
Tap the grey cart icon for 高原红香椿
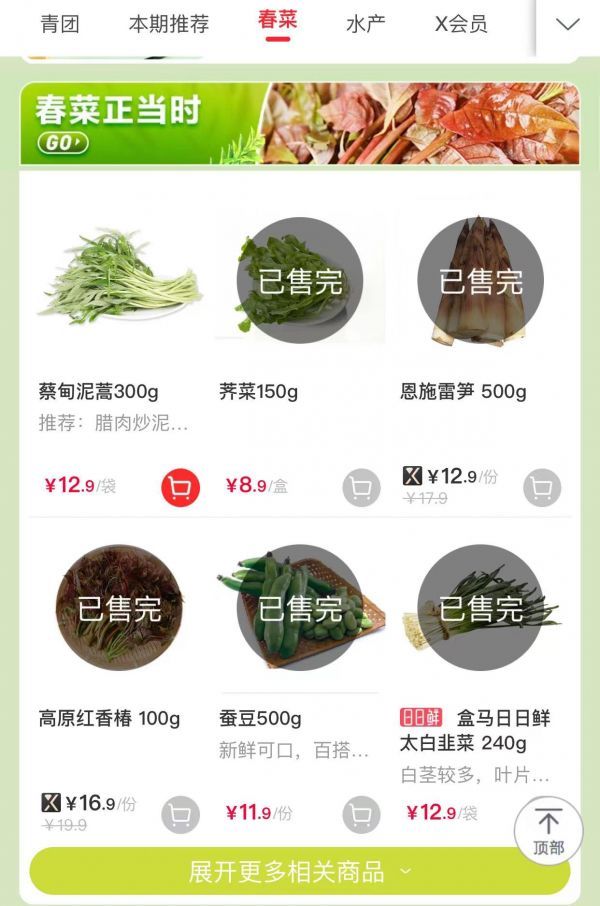[180, 815]
